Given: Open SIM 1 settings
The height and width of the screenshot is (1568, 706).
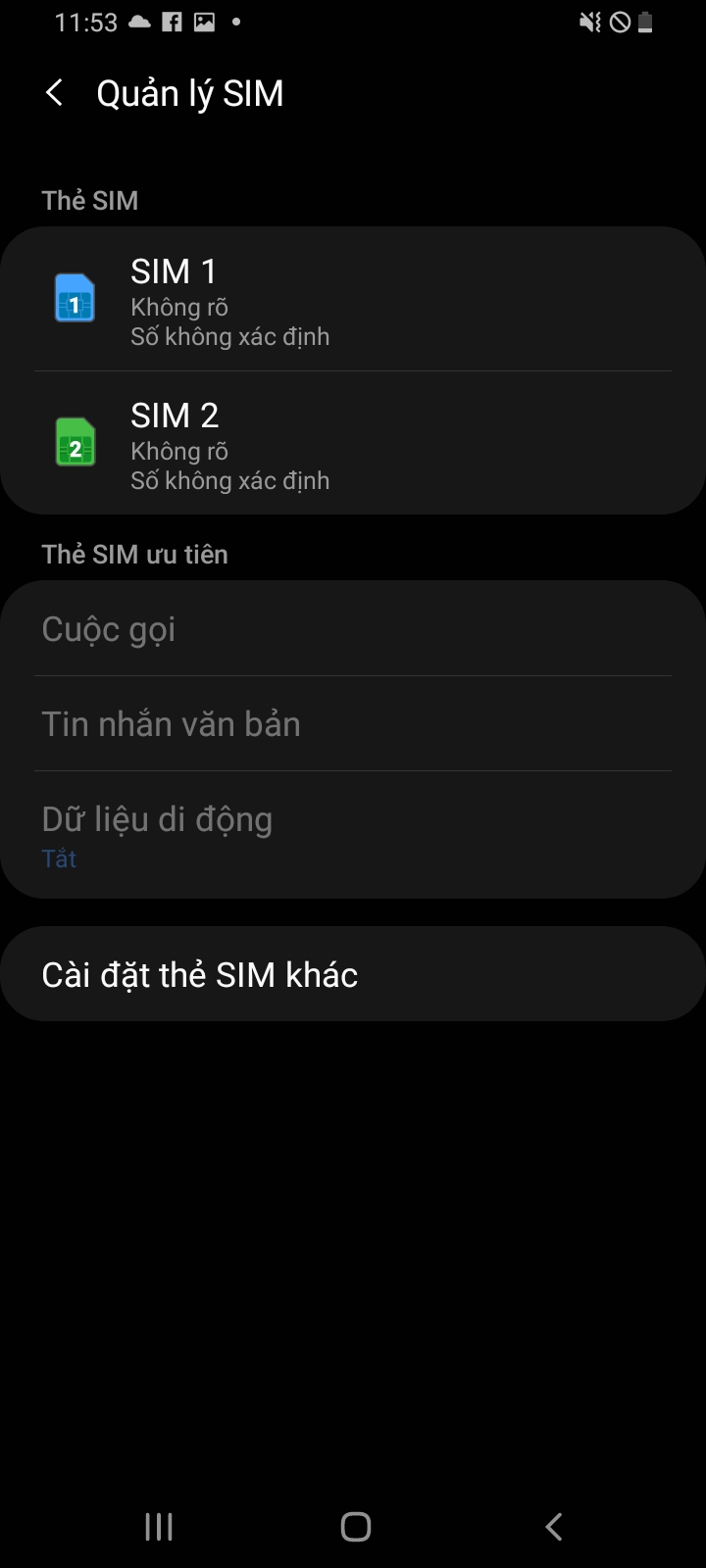Looking at the screenshot, I should click(353, 300).
